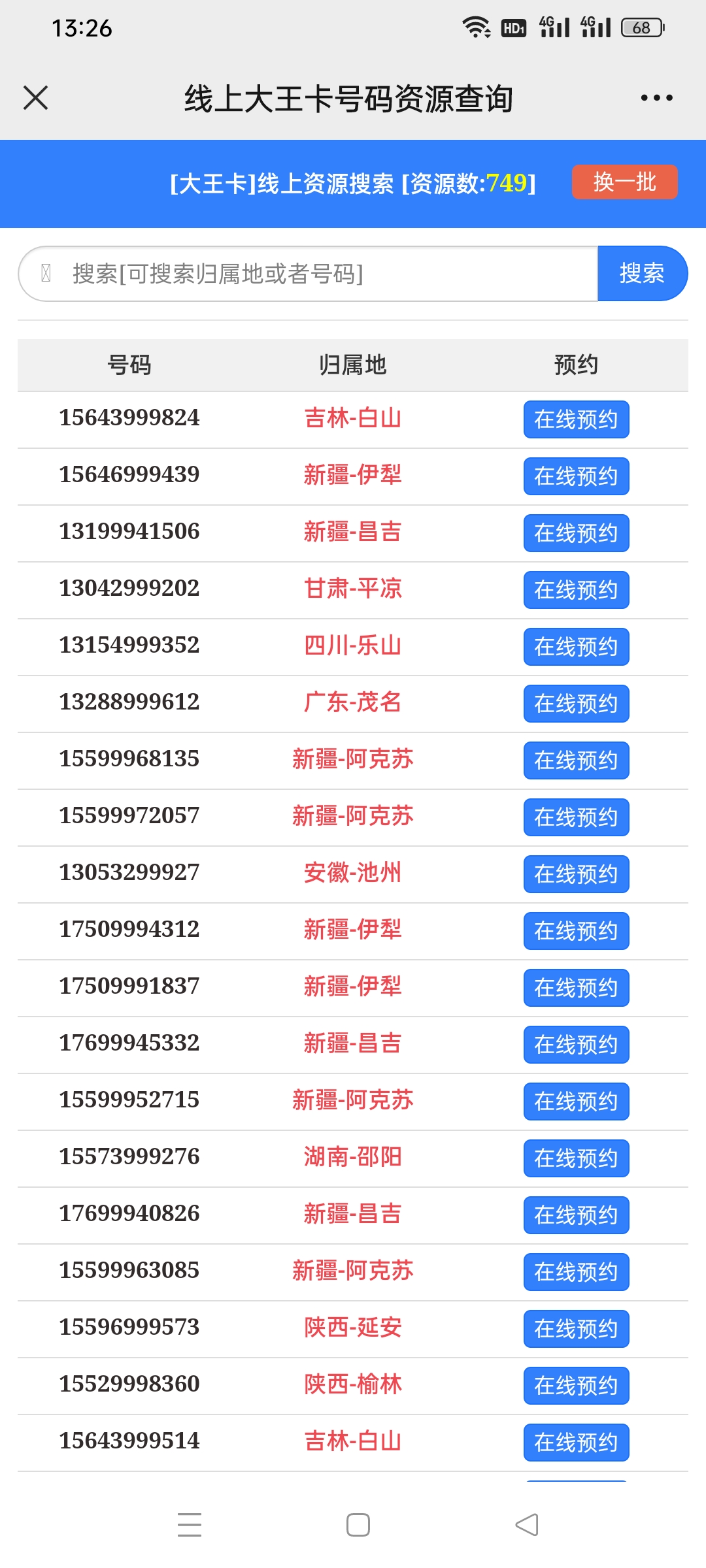
Task: Tap 换一批 to refresh numbers
Action: (x=624, y=182)
